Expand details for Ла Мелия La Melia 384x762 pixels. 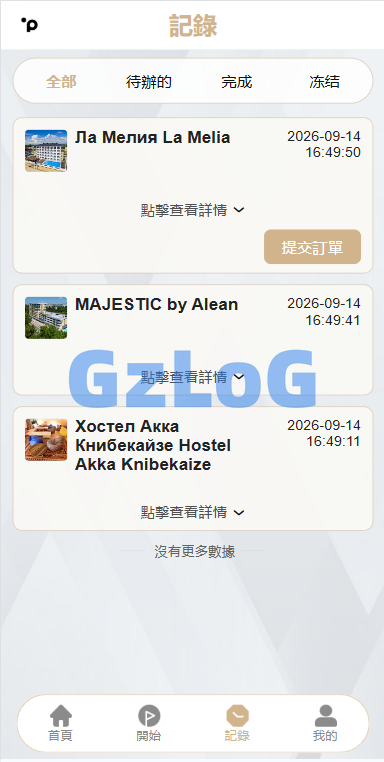(x=192, y=210)
